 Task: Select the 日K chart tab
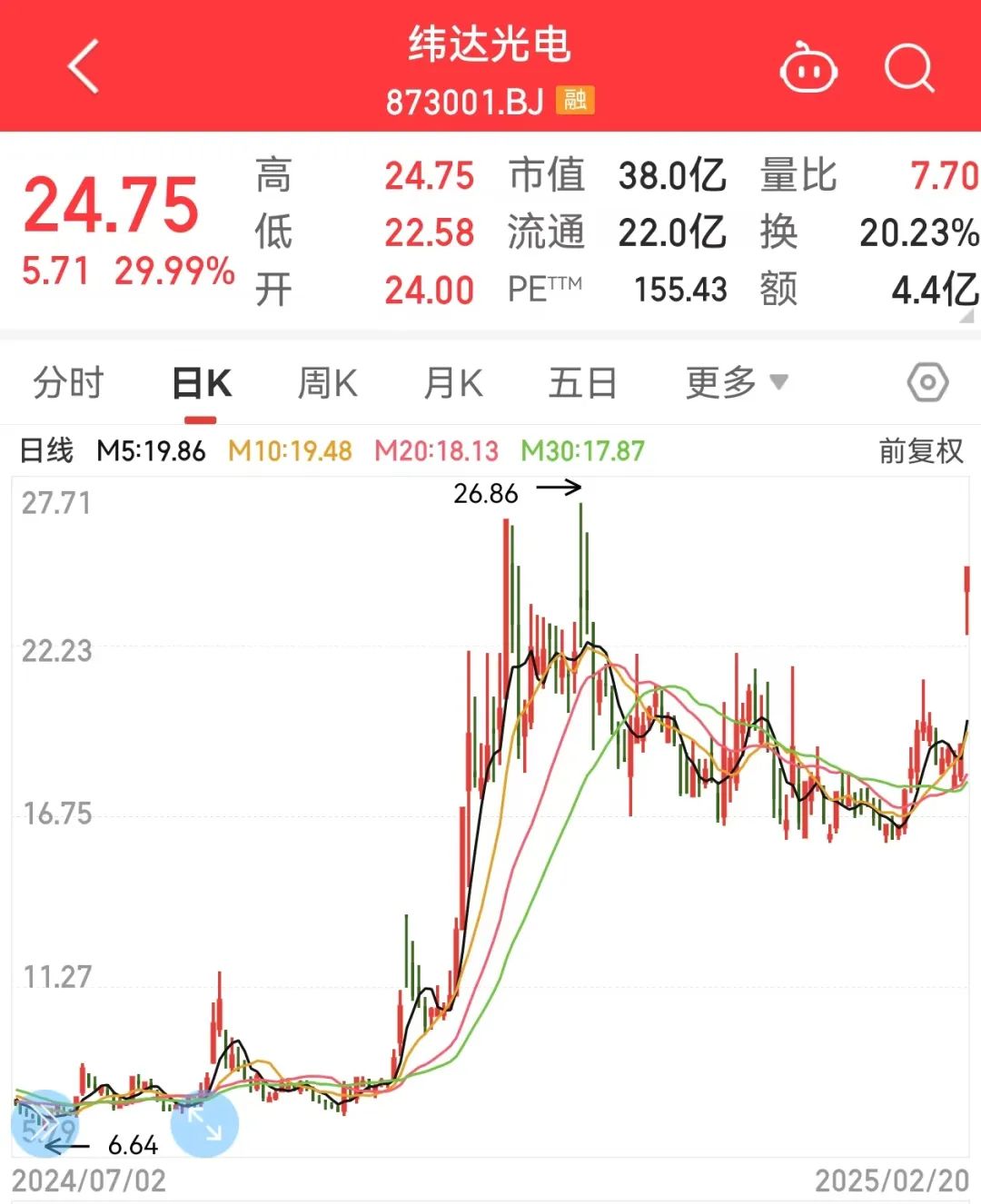click(201, 384)
